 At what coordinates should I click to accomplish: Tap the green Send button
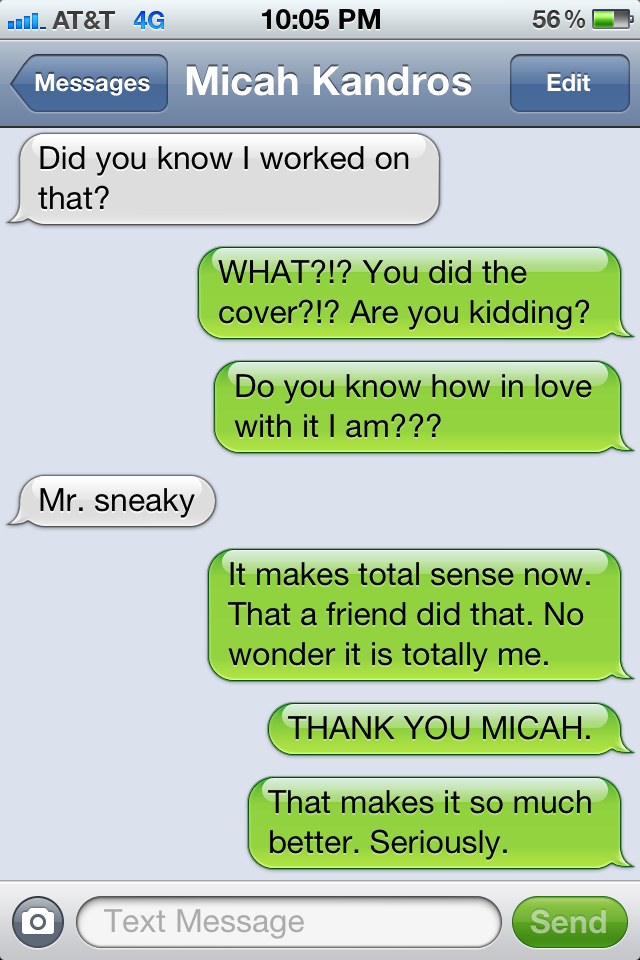568,921
